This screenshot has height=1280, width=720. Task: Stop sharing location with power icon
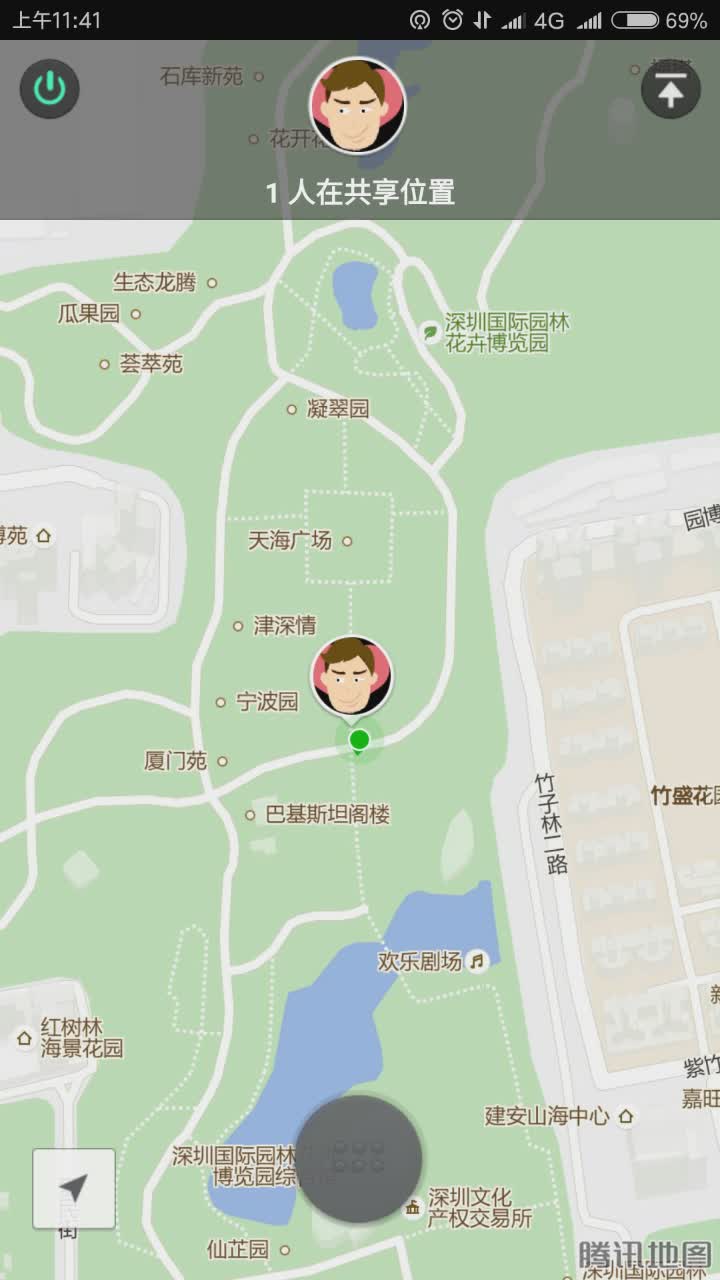pos(50,89)
